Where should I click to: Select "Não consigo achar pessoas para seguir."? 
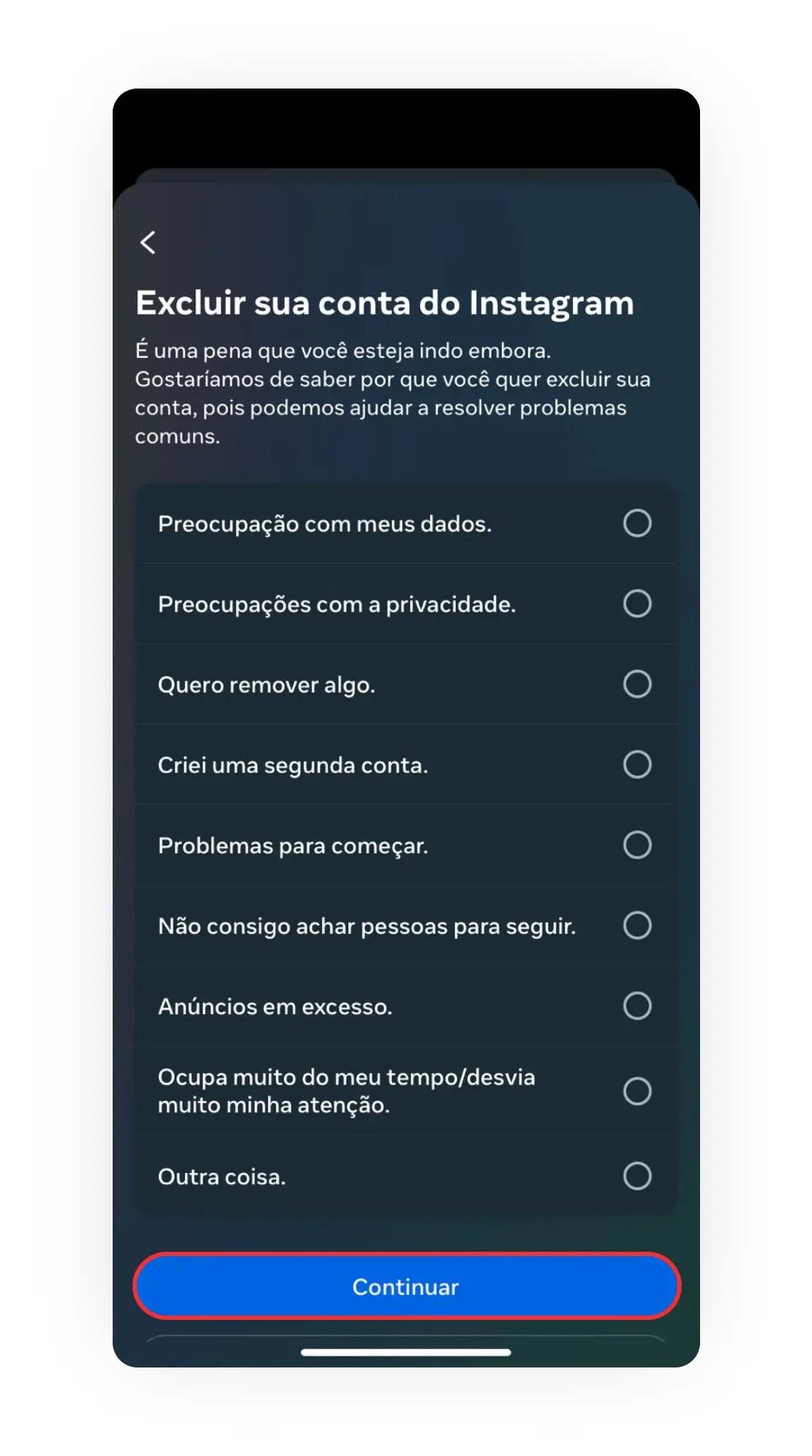tap(638, 925)
